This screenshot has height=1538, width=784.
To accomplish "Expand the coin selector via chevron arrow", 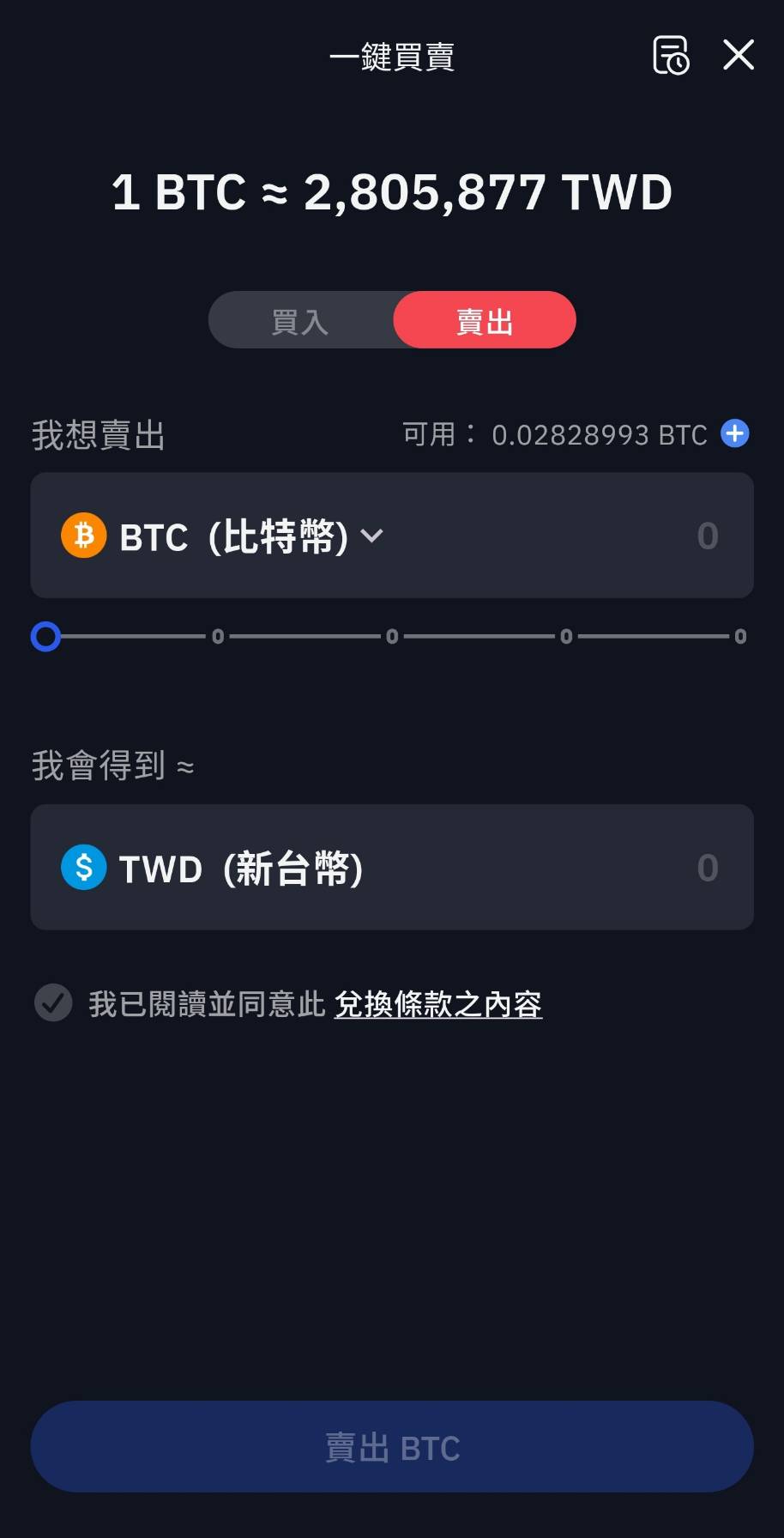I will pyautogui.click(x=372, y=535).
